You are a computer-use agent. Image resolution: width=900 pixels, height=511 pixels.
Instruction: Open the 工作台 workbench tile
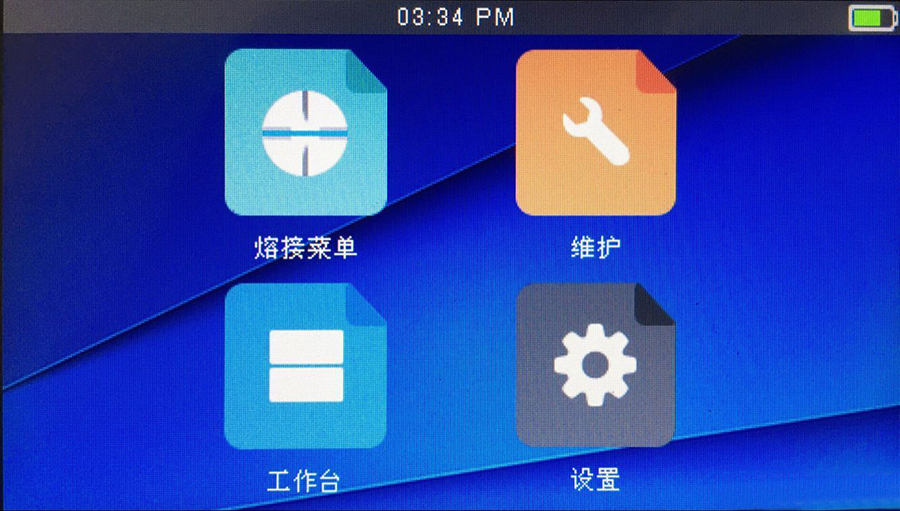(x=305, y=366)
